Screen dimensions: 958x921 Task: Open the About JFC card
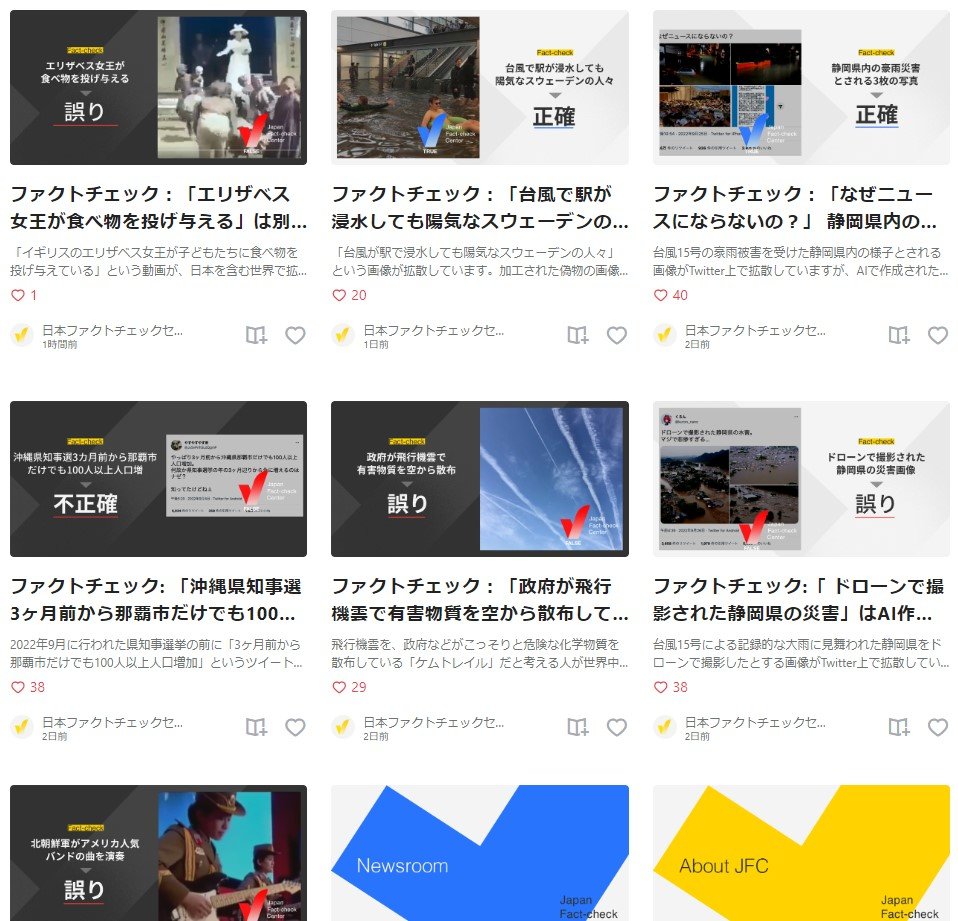[800, 852]
